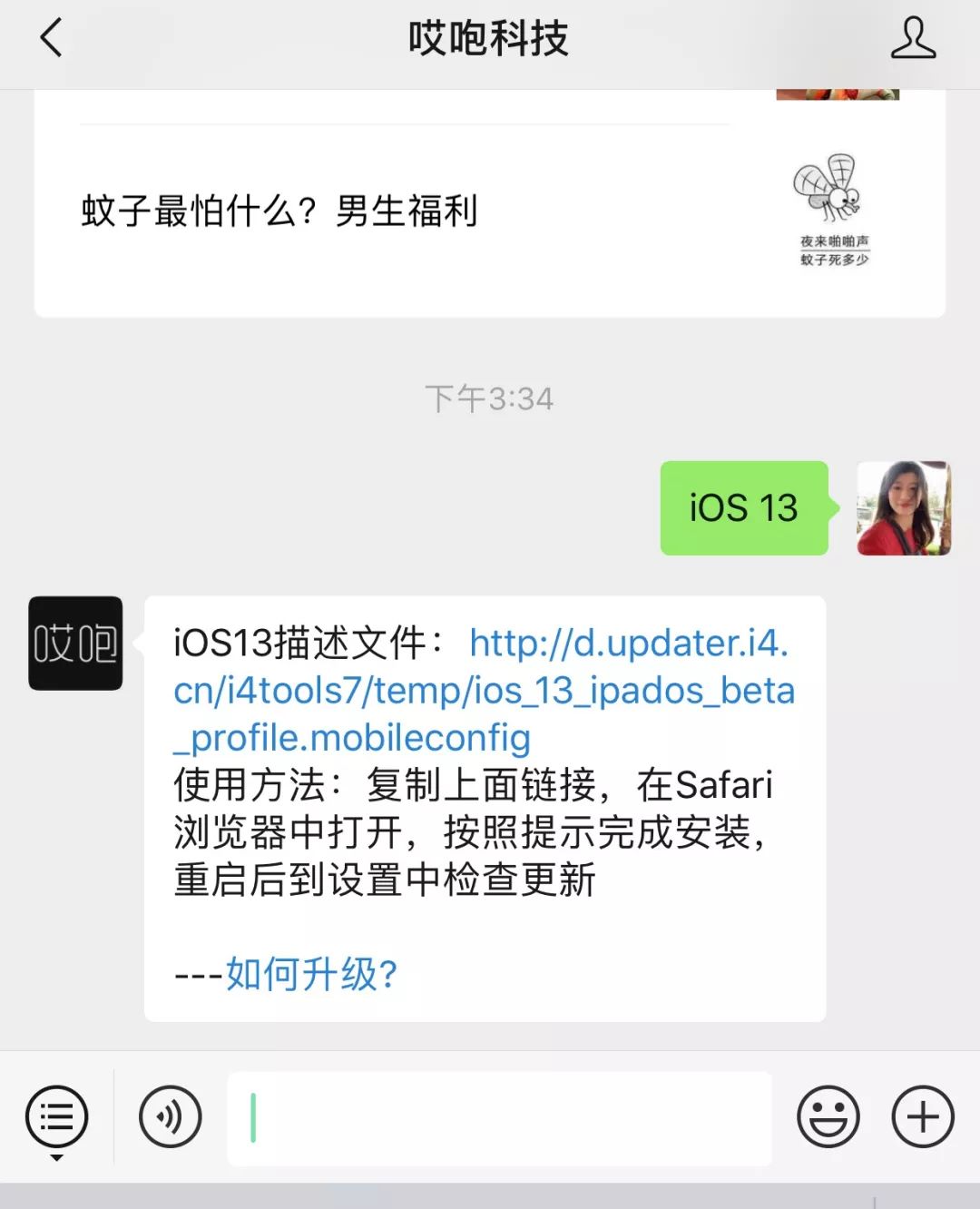Open the 哎咆科技 account profile icon
Screen dimensions: 980x1209
coord(912,39)
